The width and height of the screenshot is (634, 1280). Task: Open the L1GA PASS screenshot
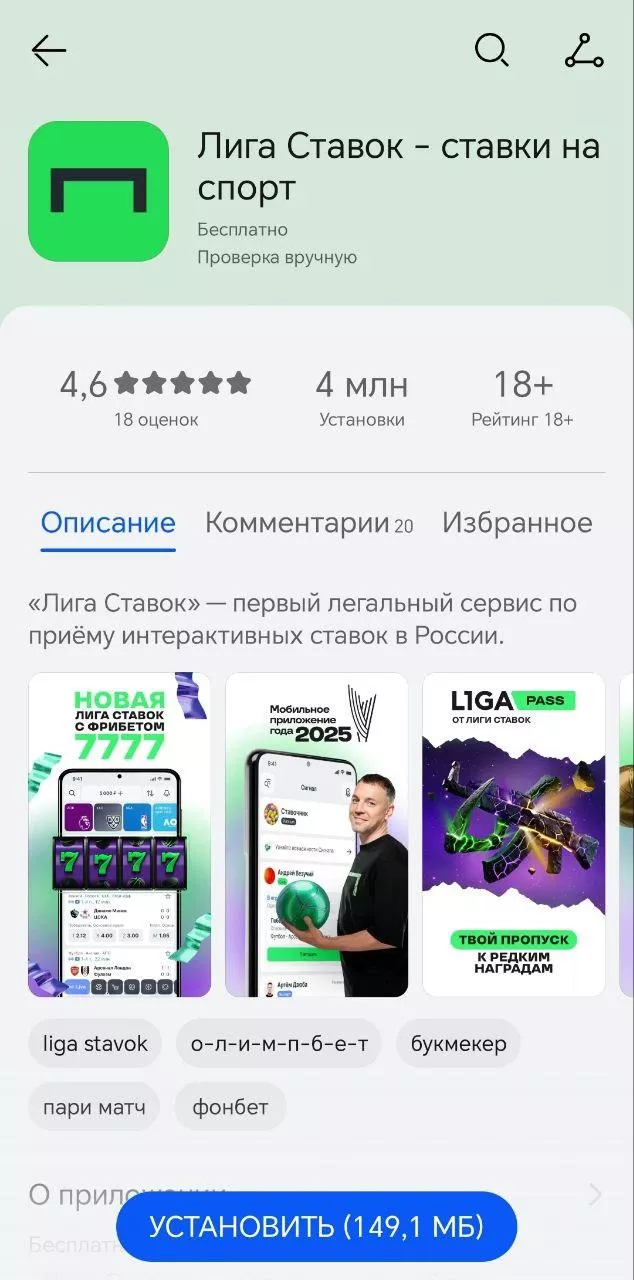(513, 834)
